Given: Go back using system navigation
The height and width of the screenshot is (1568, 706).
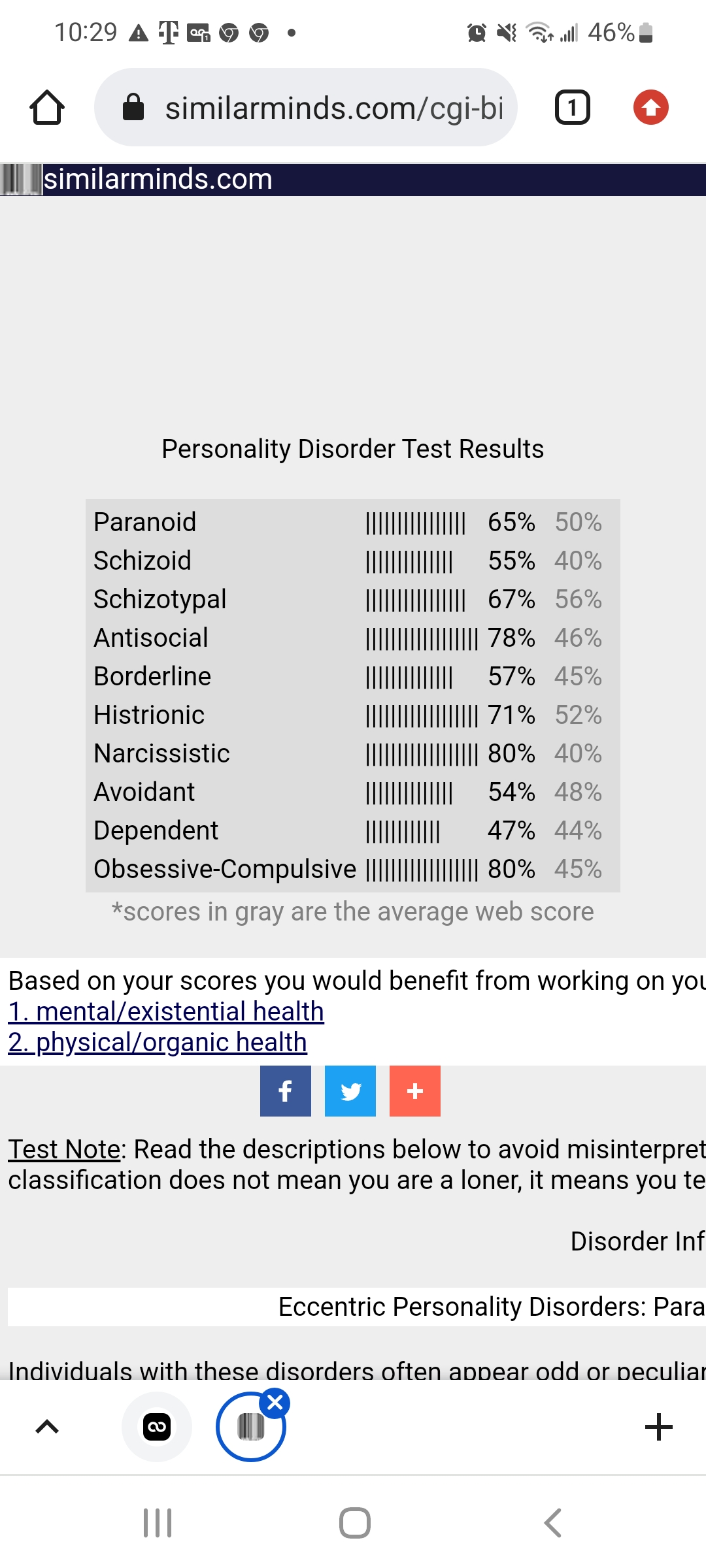Looking at the screenshot, I should click(553, 1523).
